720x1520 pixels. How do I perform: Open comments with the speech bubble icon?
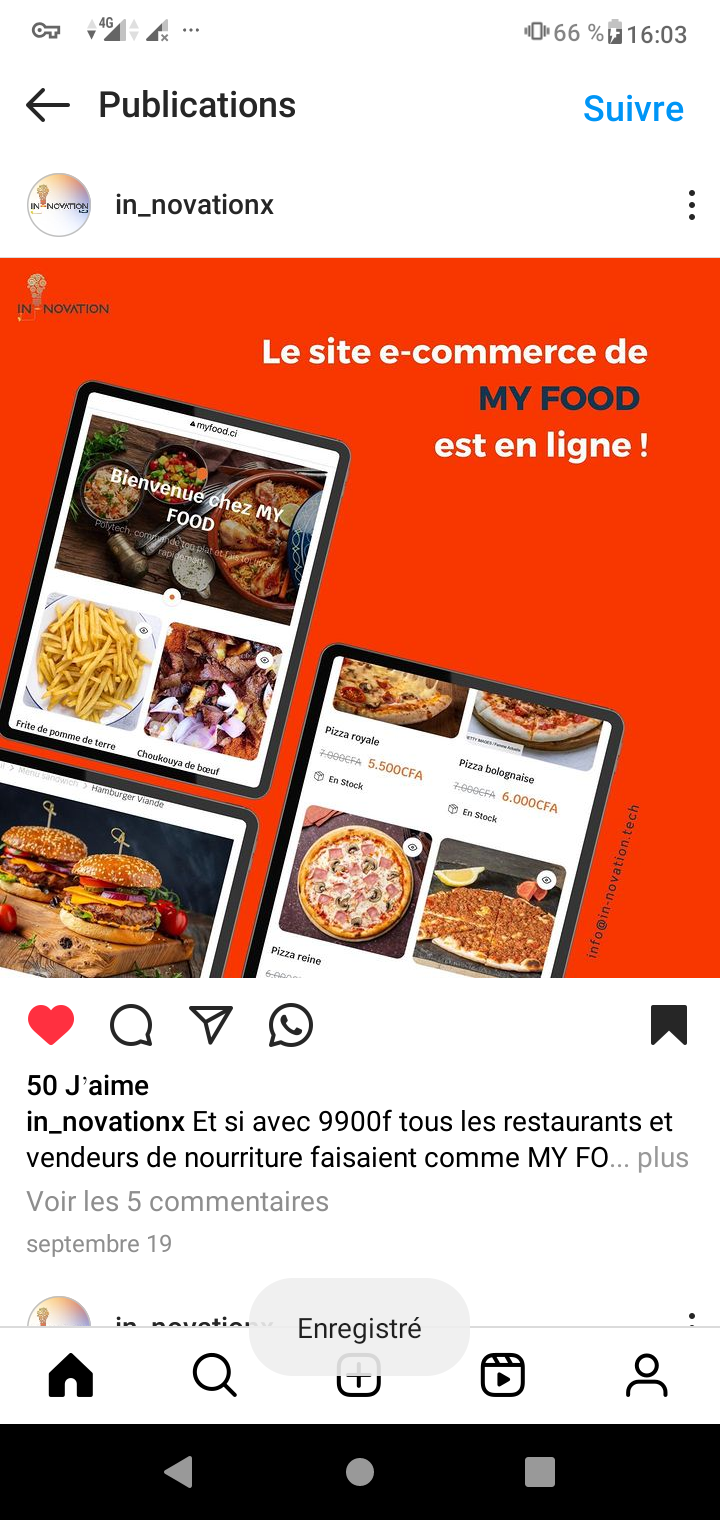click(131, 1025)
